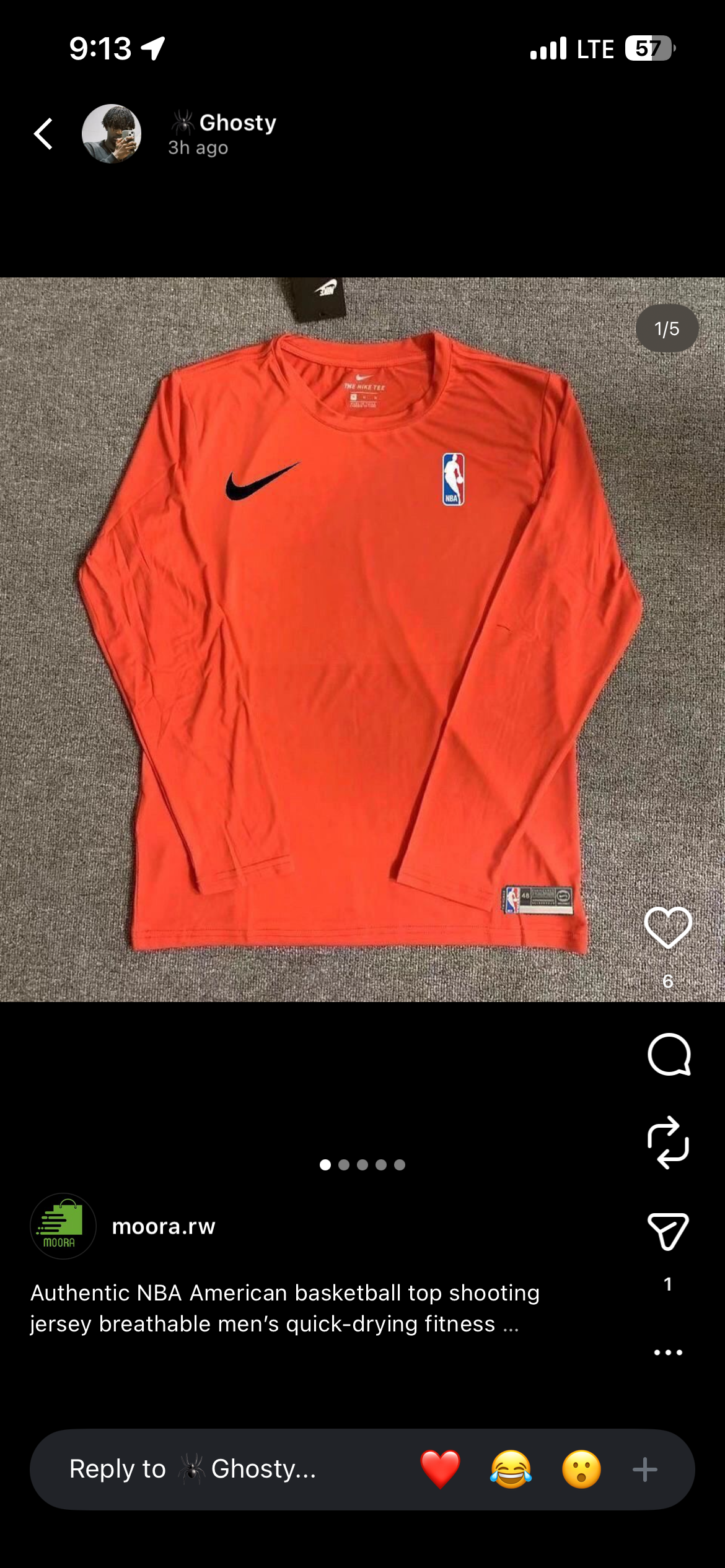The image size is (725, 1568).
Task: Tap the 1/5 page indicator
Action: pyautogui.click(x=666, y=329)
